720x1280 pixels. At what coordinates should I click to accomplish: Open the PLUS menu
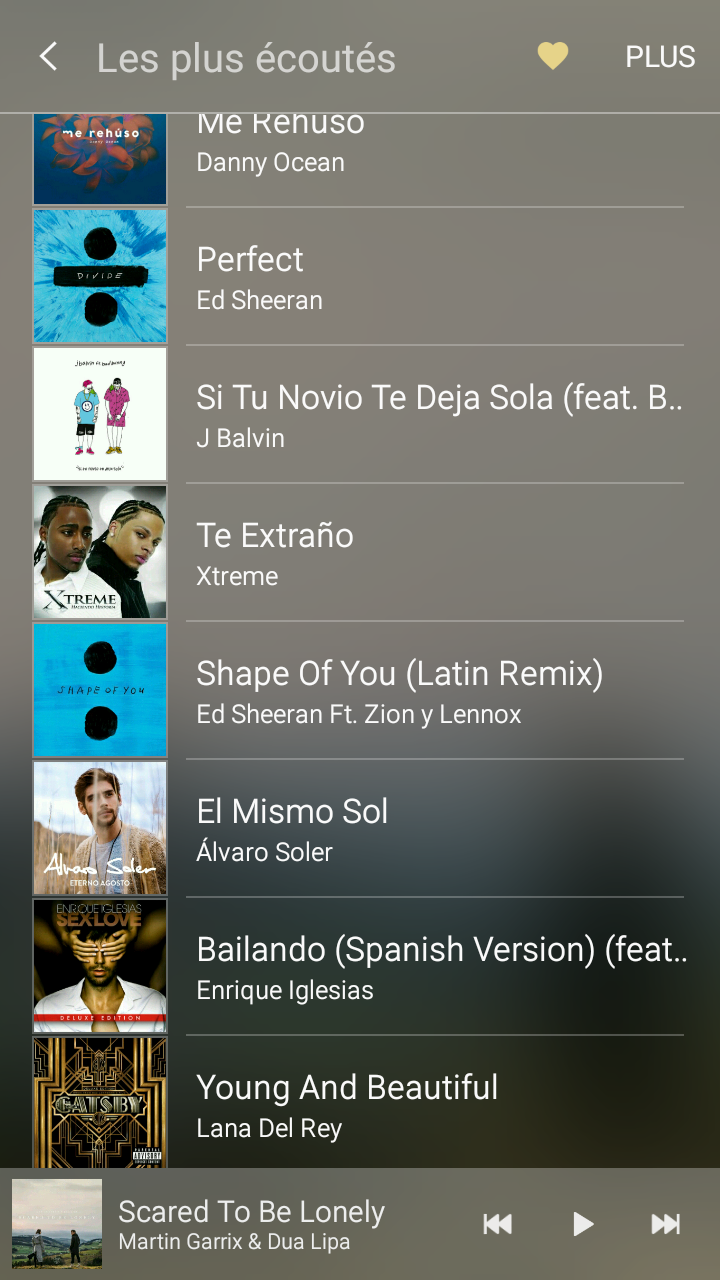(660, 57)
